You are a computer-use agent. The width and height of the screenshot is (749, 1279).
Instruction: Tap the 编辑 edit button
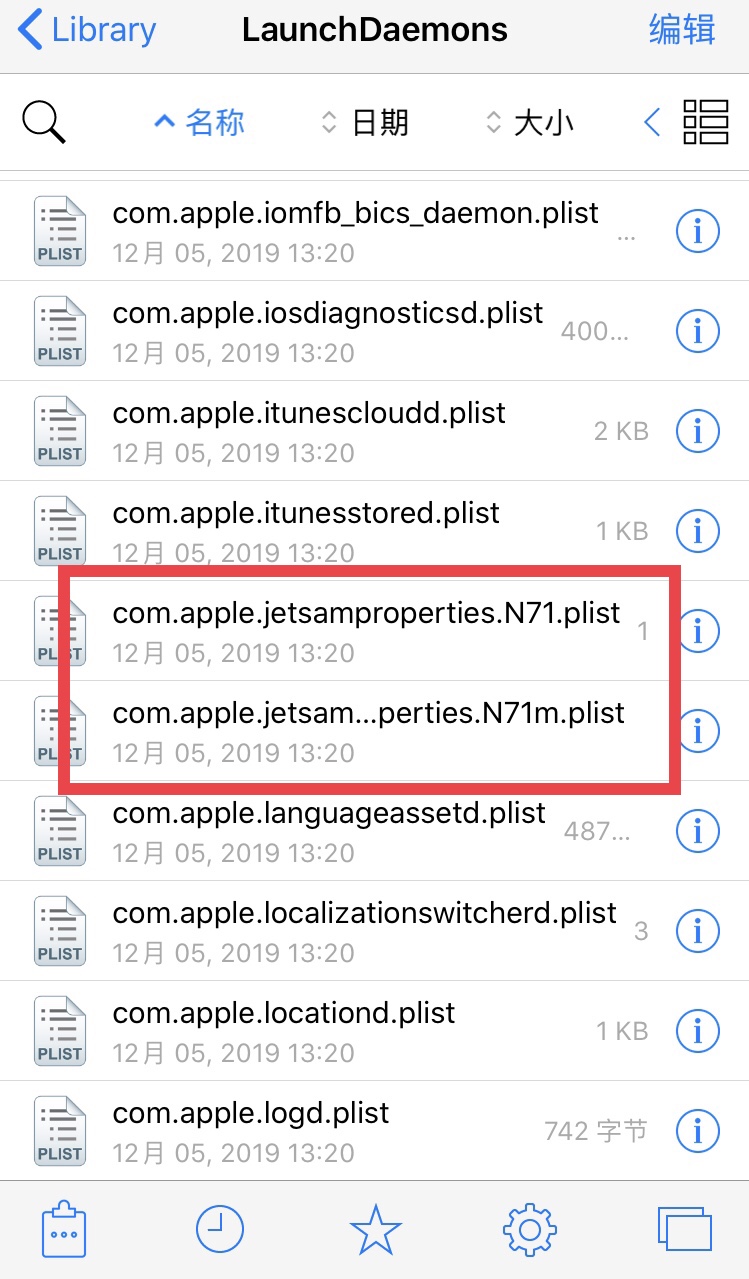pyautogui.click(x=681, y=31)
